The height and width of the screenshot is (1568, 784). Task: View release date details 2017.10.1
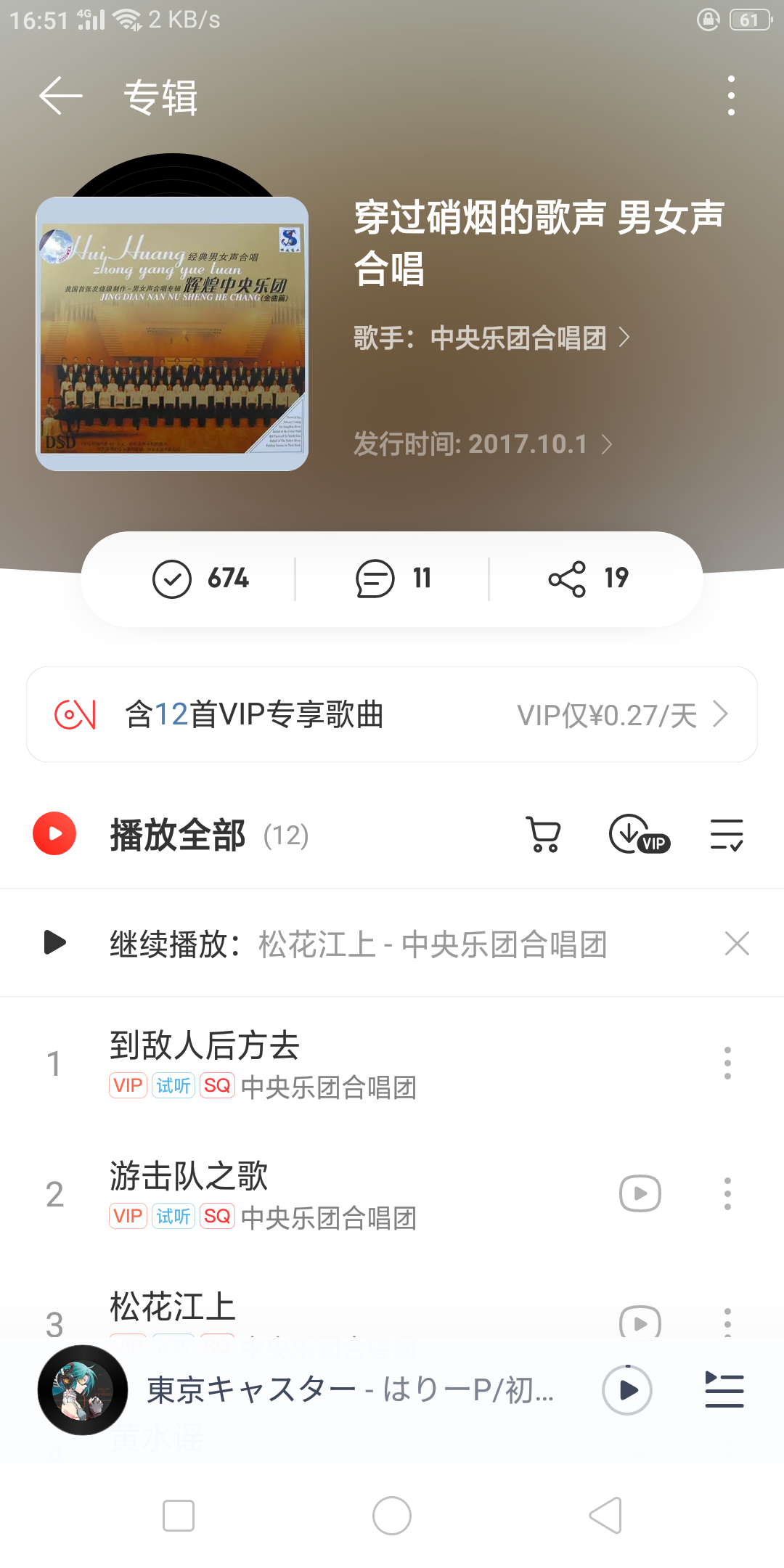pyautogui.click(x=483, y=444)
